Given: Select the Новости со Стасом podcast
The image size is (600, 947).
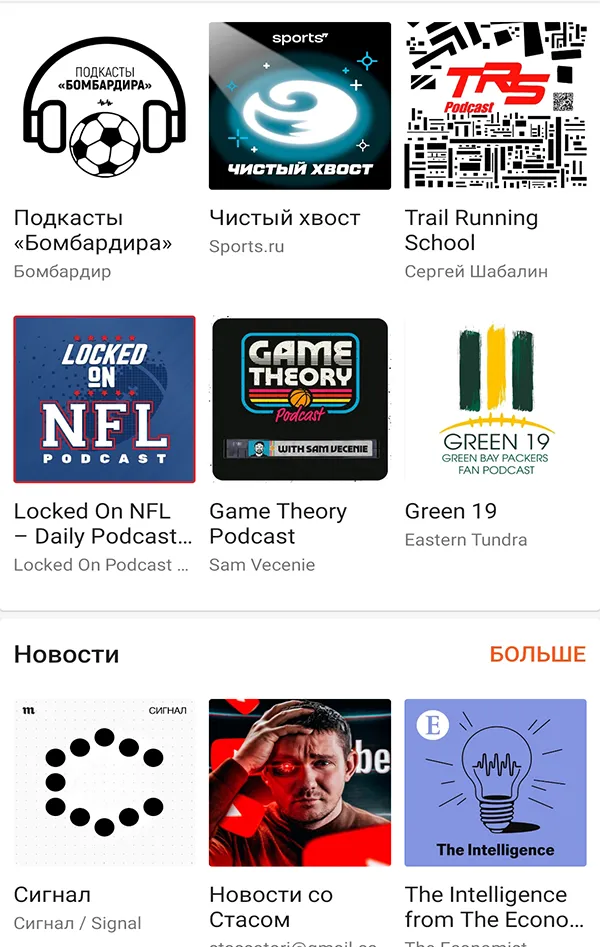Looking at the screenshot, I should [299, 782].
